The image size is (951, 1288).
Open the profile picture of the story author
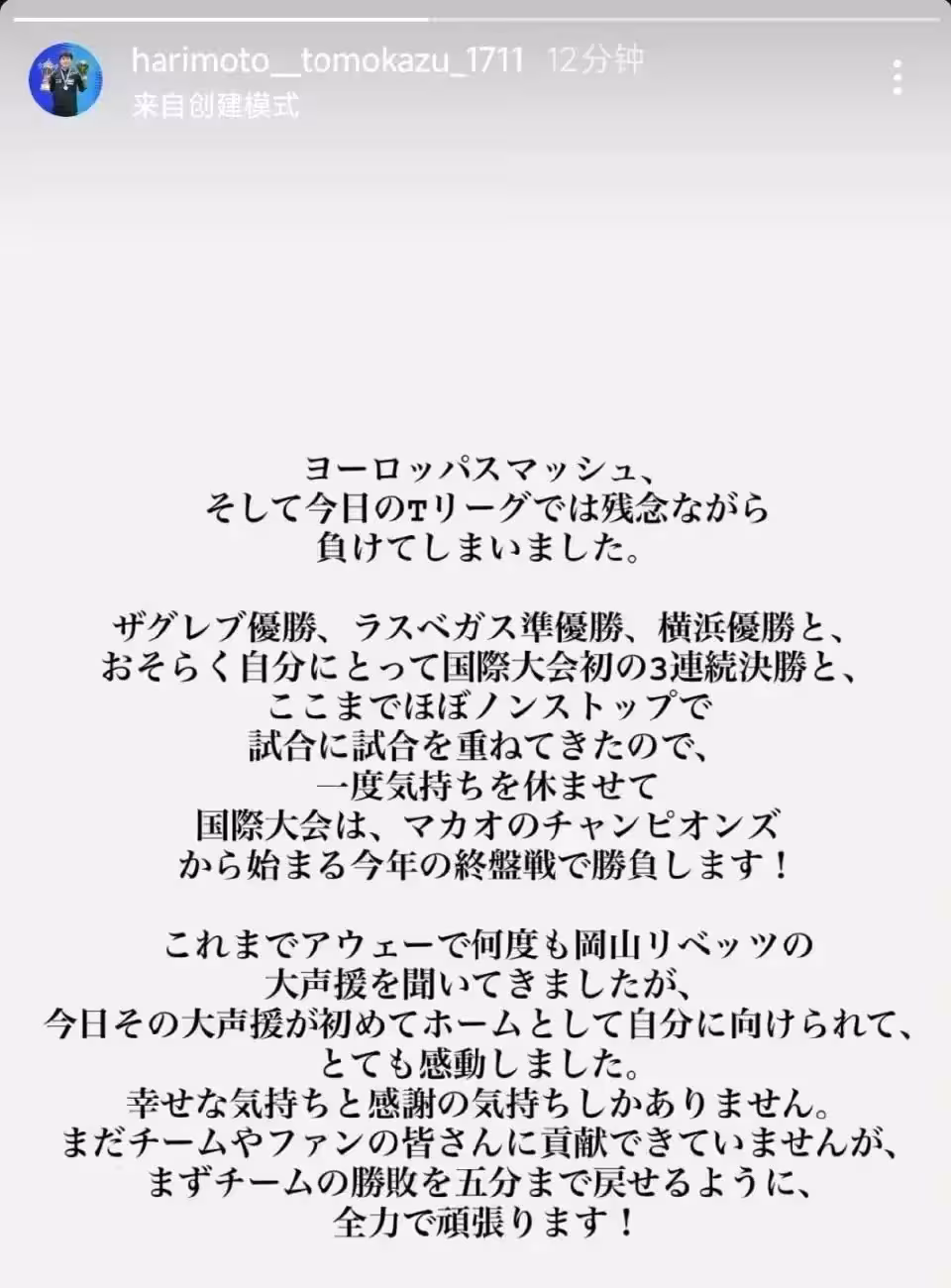[x=65, y=79]
